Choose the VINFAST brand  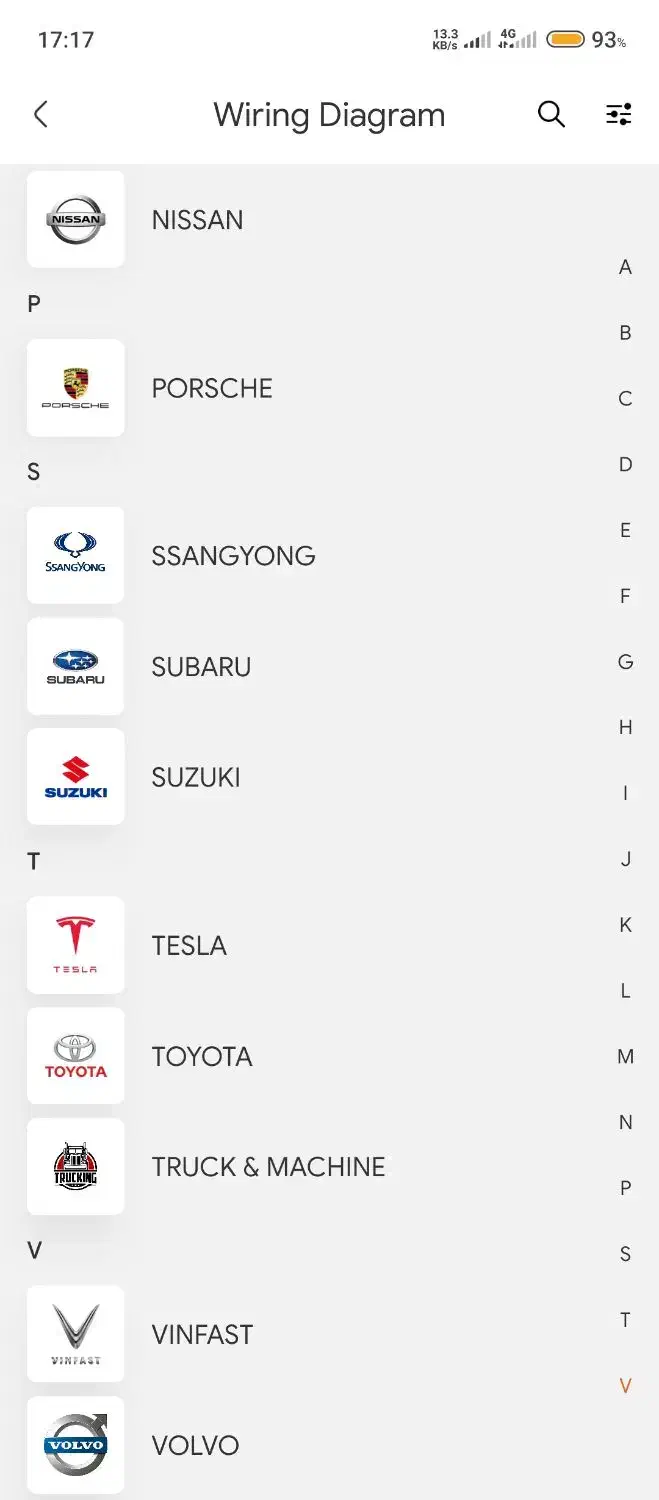tap(202, 1335)
